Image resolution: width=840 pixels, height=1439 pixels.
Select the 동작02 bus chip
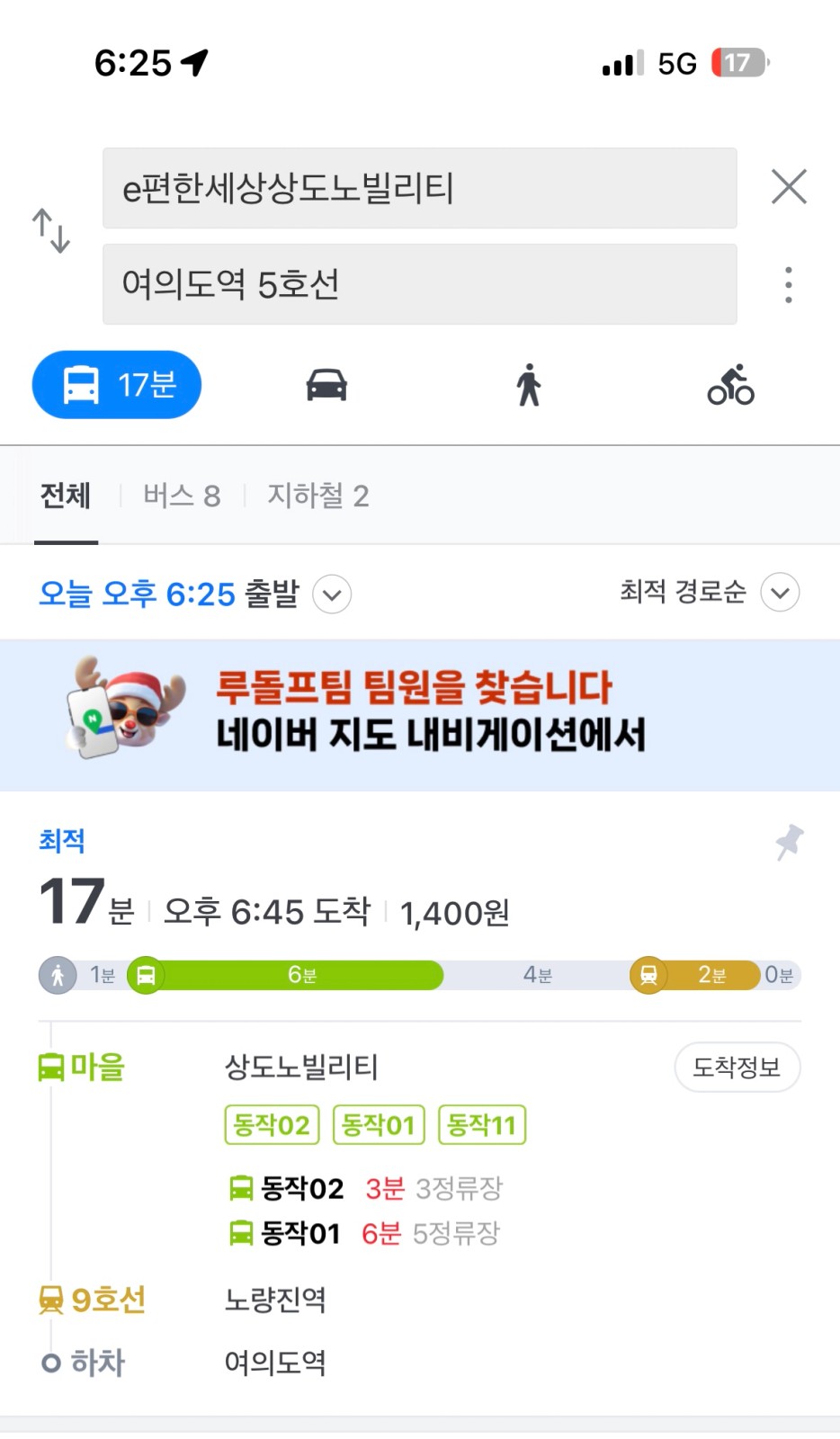(272, 1125)
